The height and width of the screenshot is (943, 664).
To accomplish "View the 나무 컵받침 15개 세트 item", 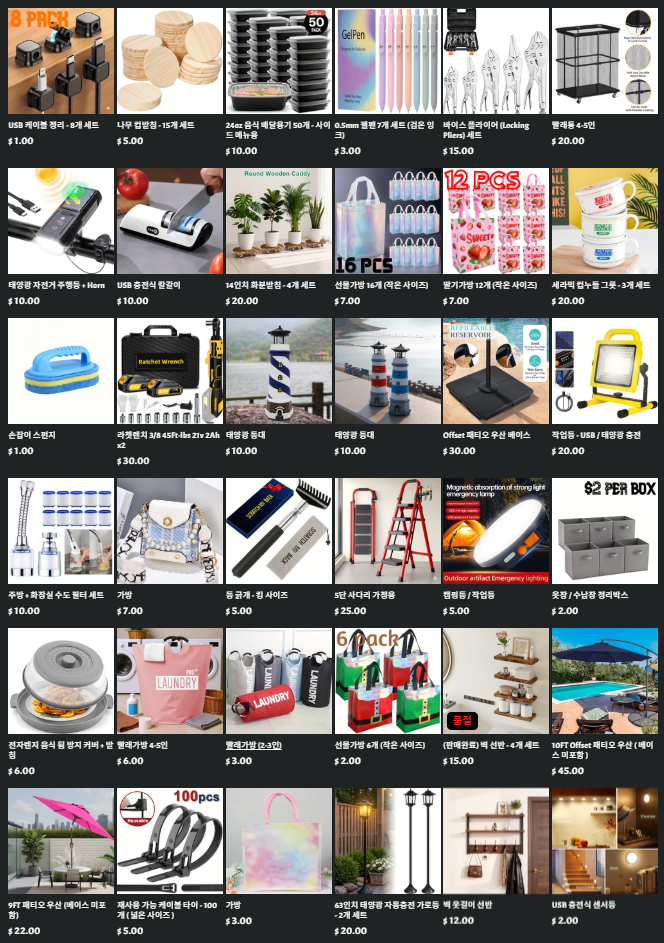I will point(170,60).
